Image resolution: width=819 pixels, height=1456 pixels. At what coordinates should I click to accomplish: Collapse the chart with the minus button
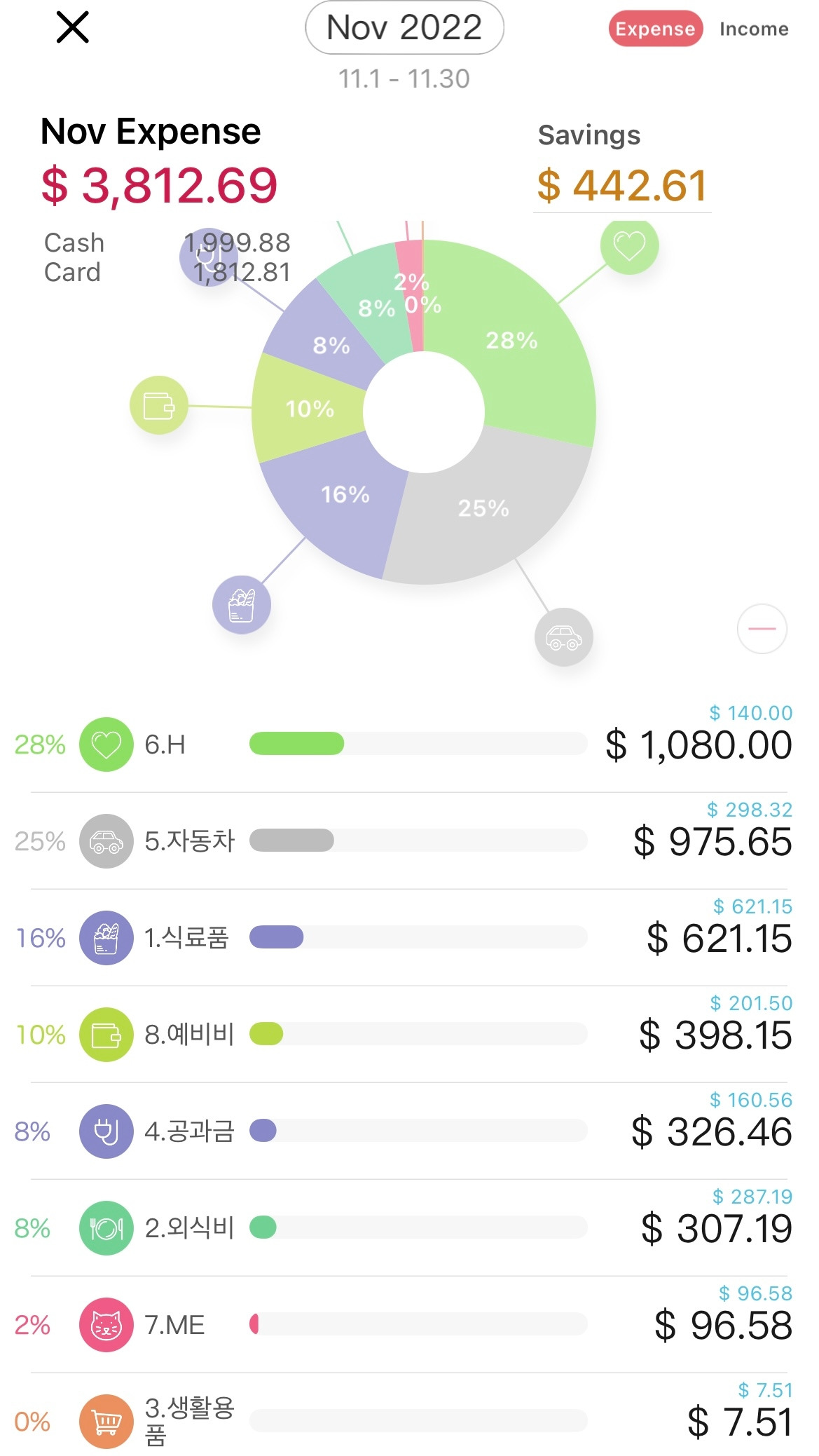pyautogui.click(x=762, y=629)
